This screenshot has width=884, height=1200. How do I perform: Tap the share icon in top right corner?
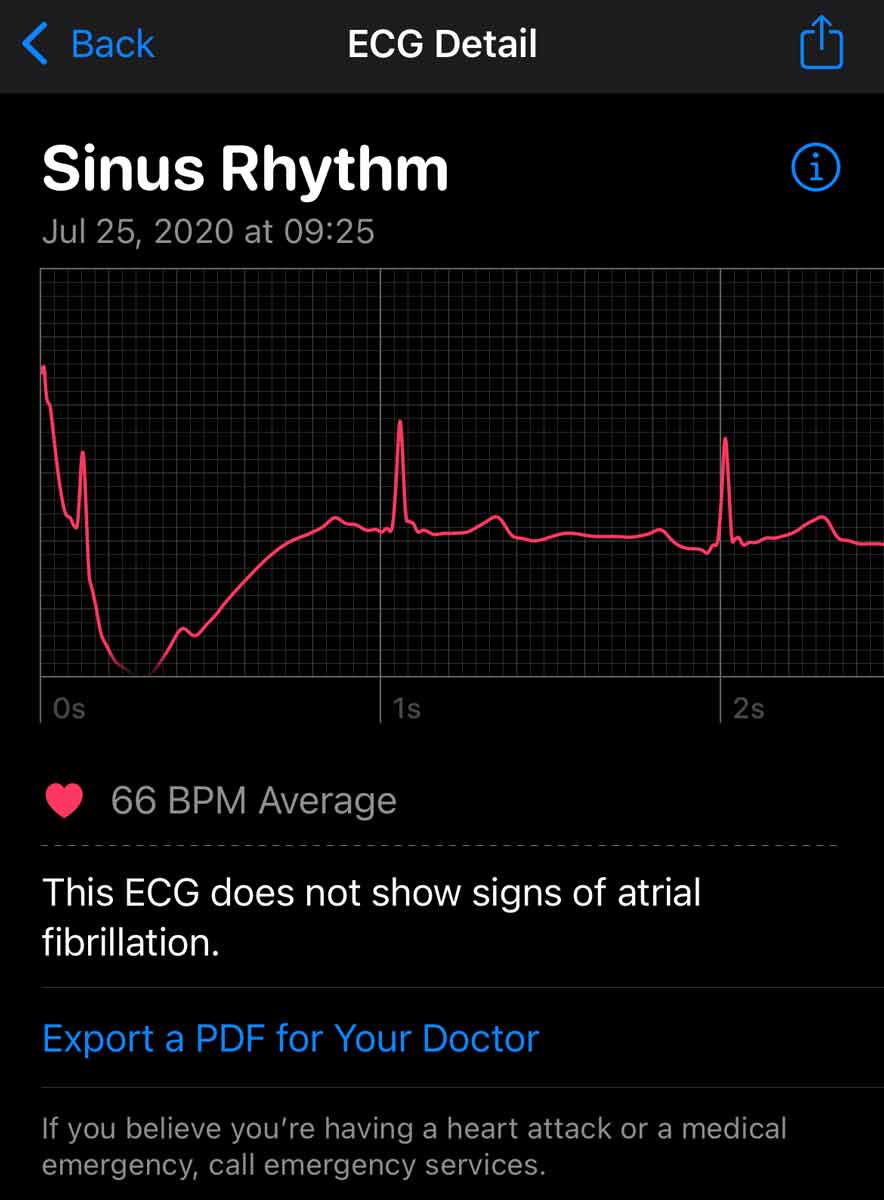click(820, 43)
